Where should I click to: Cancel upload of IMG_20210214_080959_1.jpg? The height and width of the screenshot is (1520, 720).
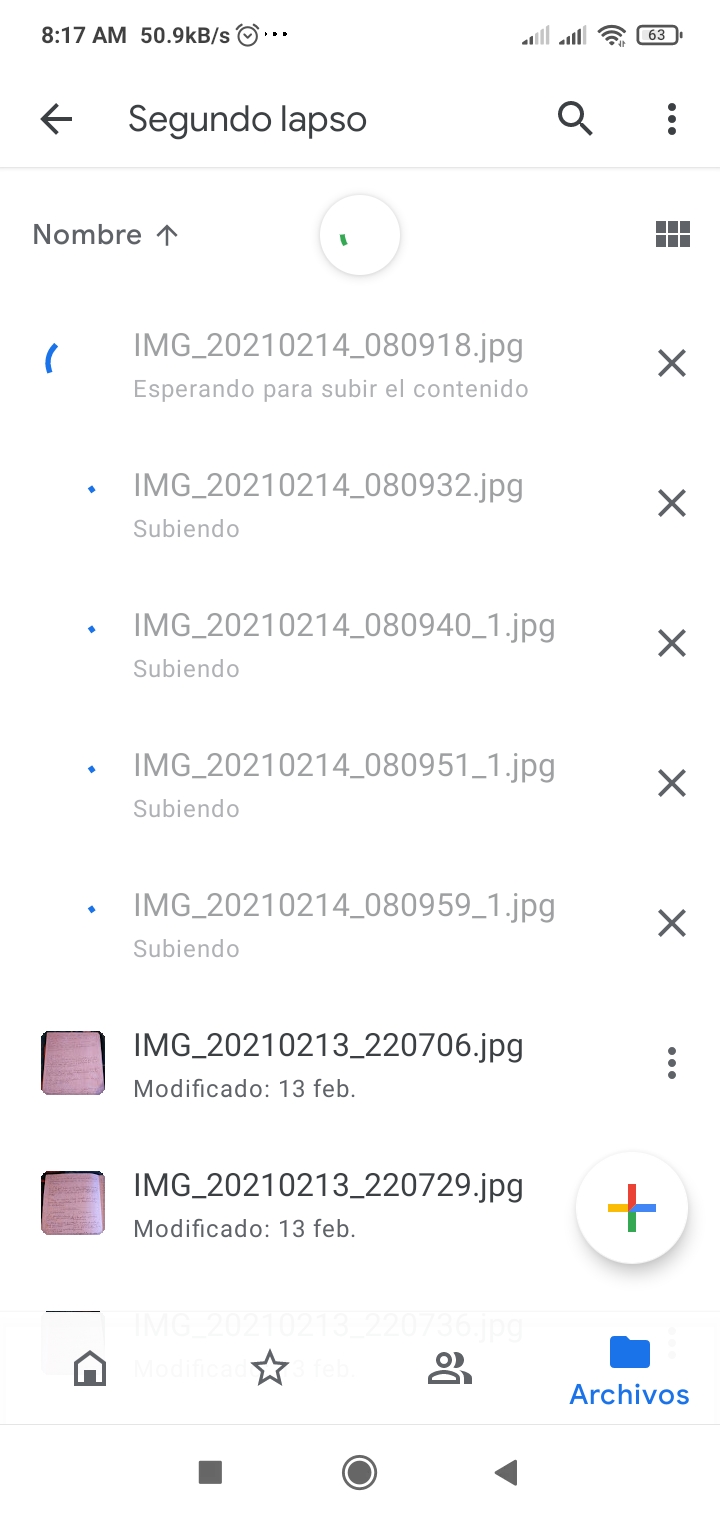[x=672, y=923]
